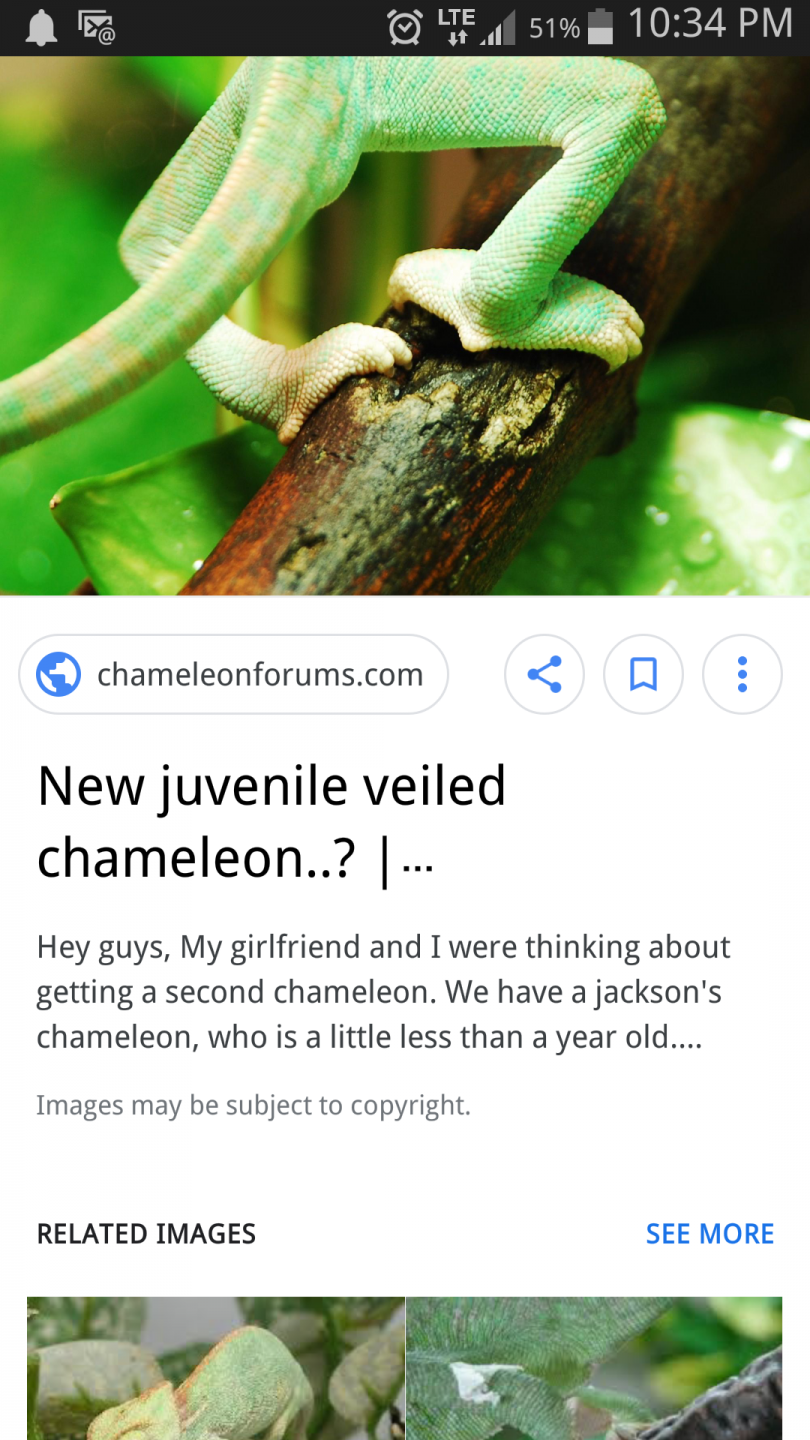The width and height of the screenshot is (810, 1440).
Task: Visit the chameleonforums.com source site
Action: tap(233, 675)
